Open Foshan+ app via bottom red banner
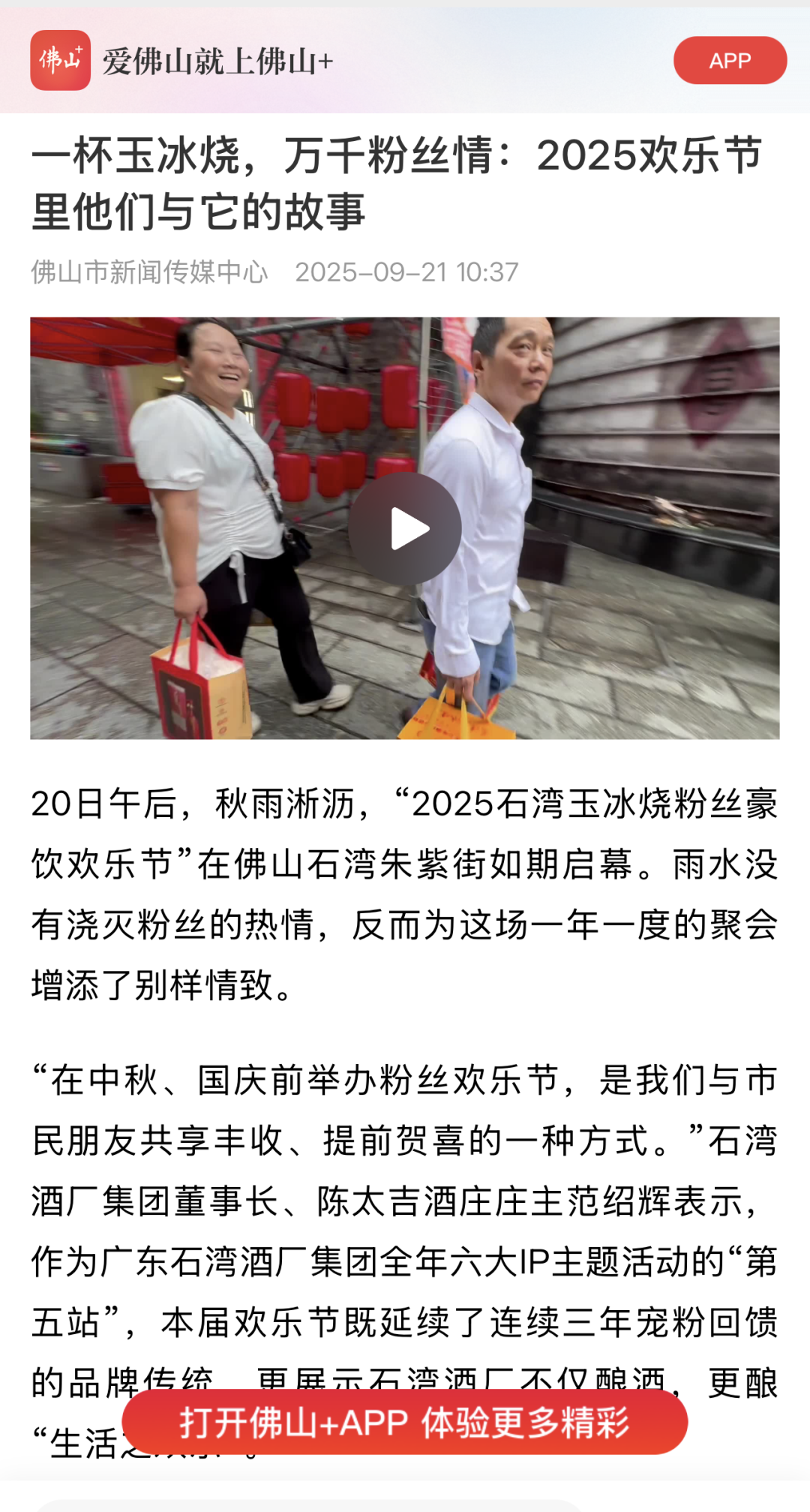The image size is (810, 1512). [x=405, y=1423]
